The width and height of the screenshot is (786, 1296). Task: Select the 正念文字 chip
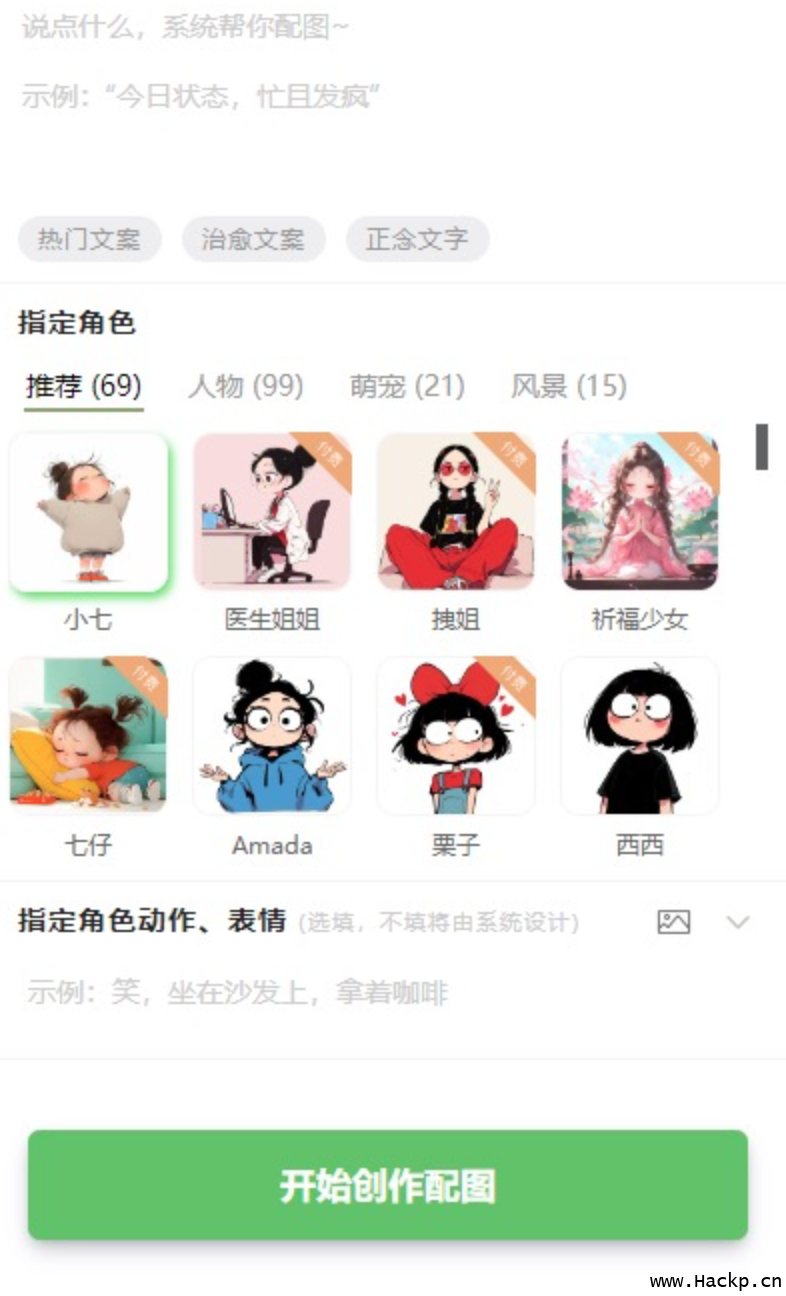[x=417, y=239]
